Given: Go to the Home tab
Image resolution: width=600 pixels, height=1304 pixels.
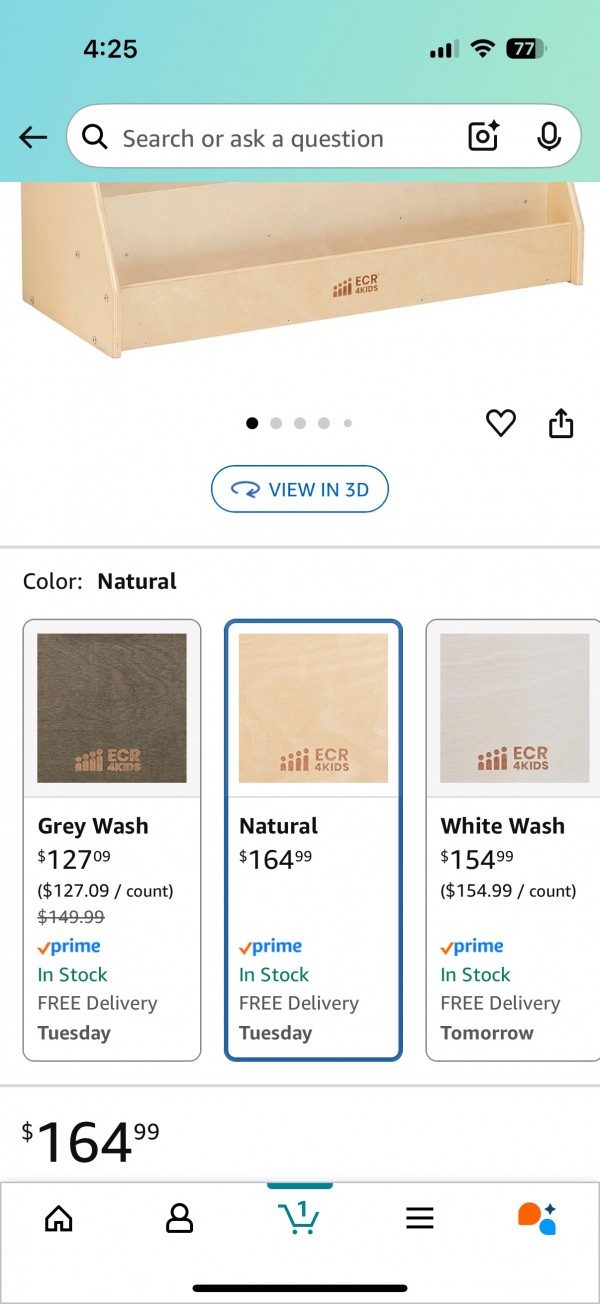Looking at the screenshot, I should click(59, 1218).
